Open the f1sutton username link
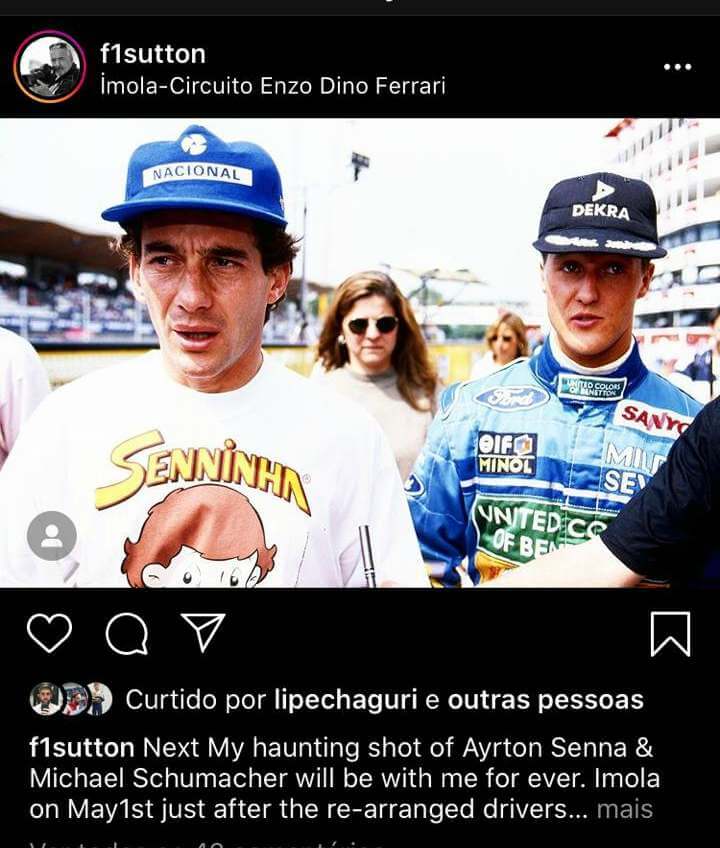 click(x=153, y=53)
